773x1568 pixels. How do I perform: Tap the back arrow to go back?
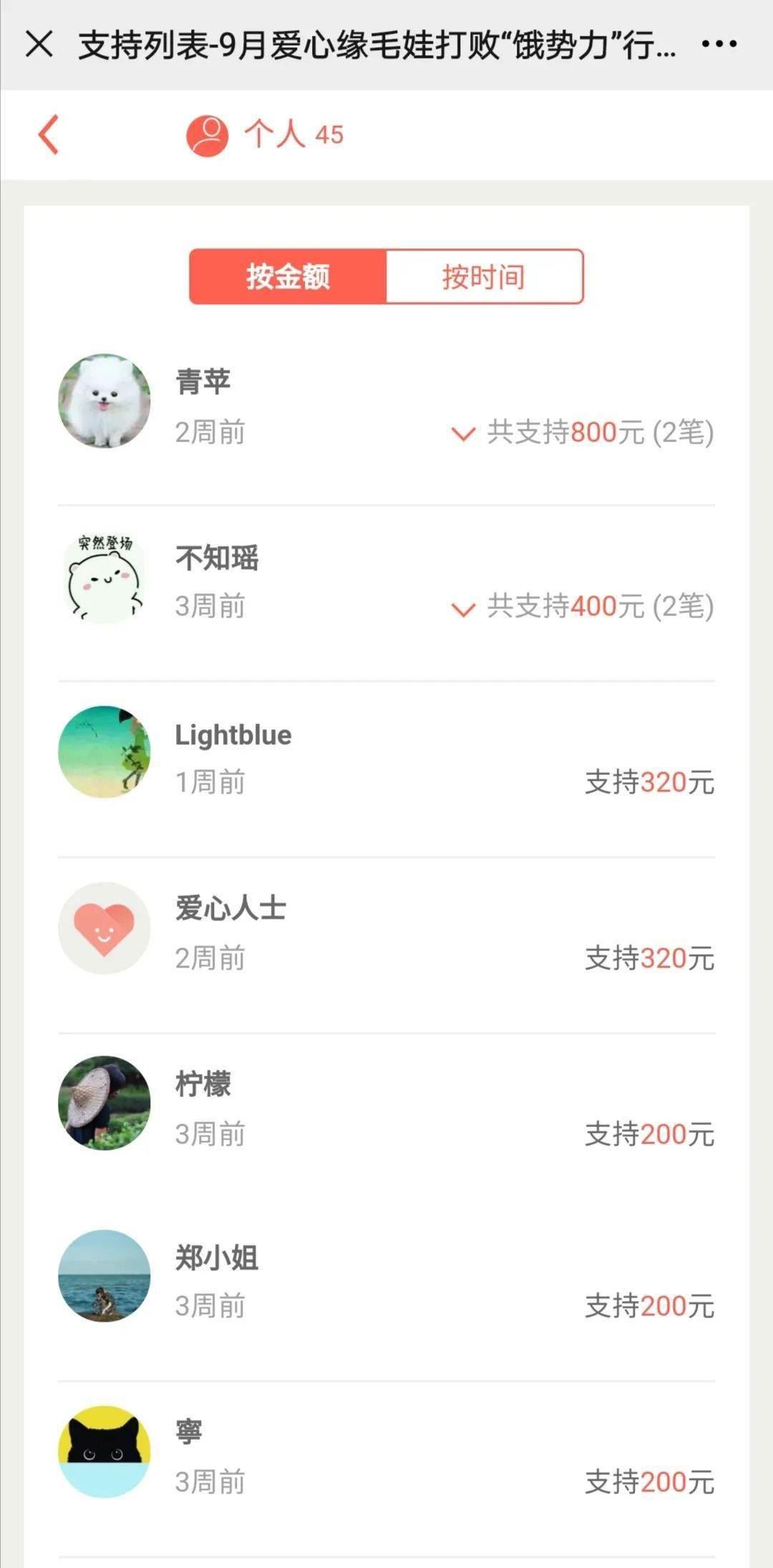tap(48, 135)
